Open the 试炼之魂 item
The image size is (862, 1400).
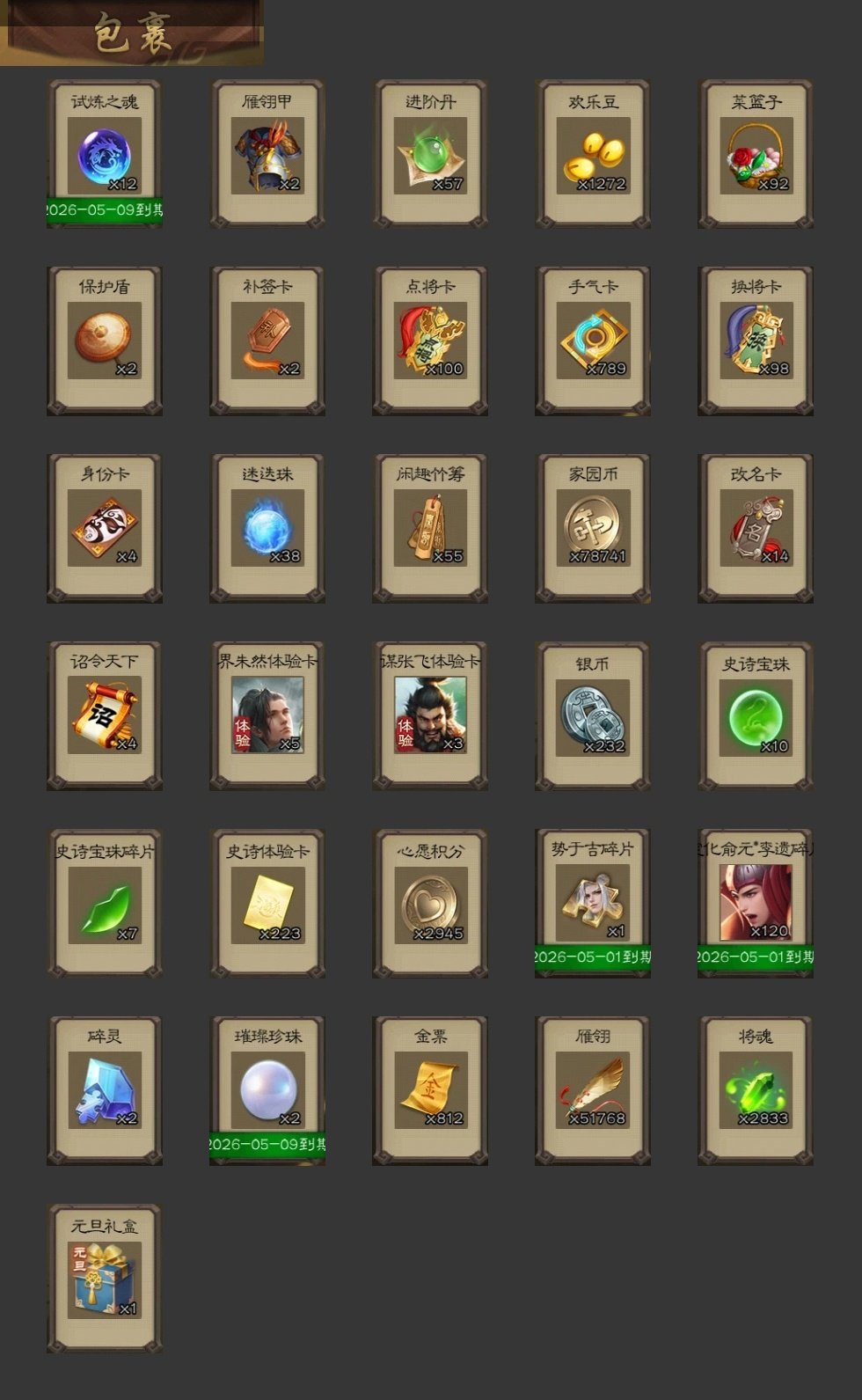tap(105, 156)
